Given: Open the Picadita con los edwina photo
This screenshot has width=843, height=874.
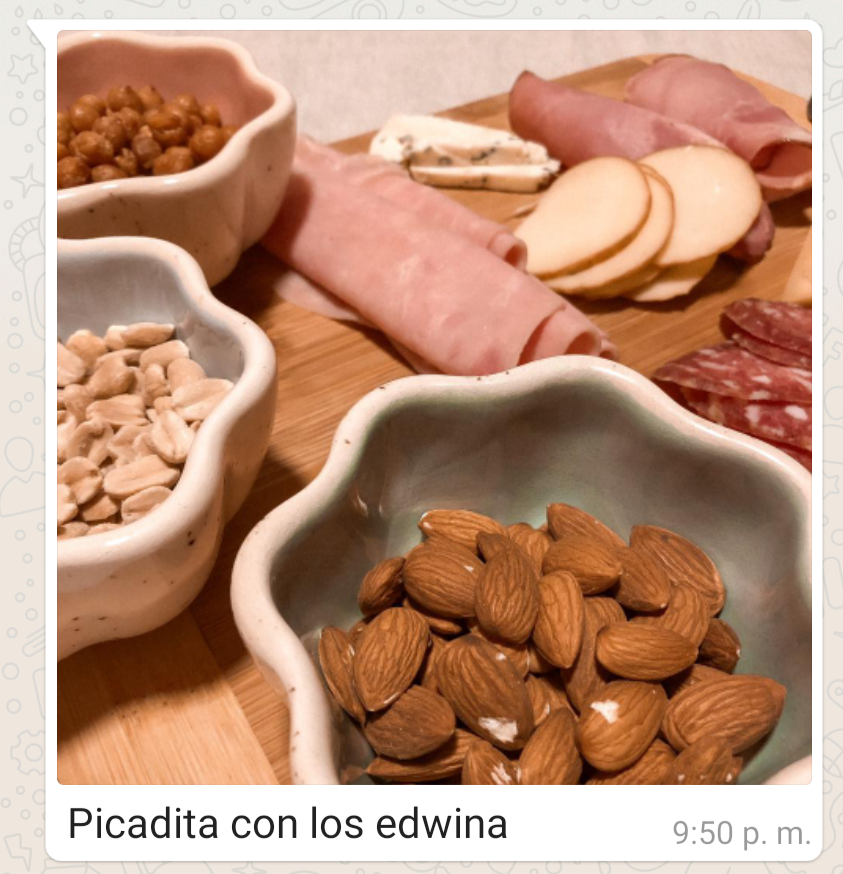Looking at the screenshot, I should click(434, 407).
